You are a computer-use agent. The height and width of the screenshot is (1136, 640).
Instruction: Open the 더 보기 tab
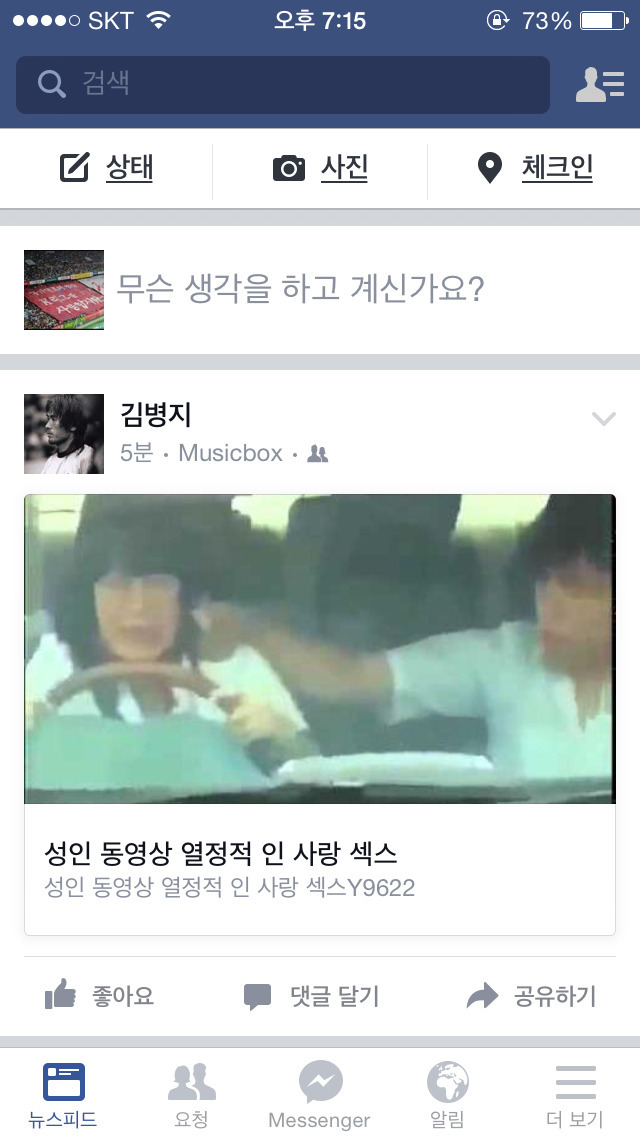click(x=575, y=1094)
